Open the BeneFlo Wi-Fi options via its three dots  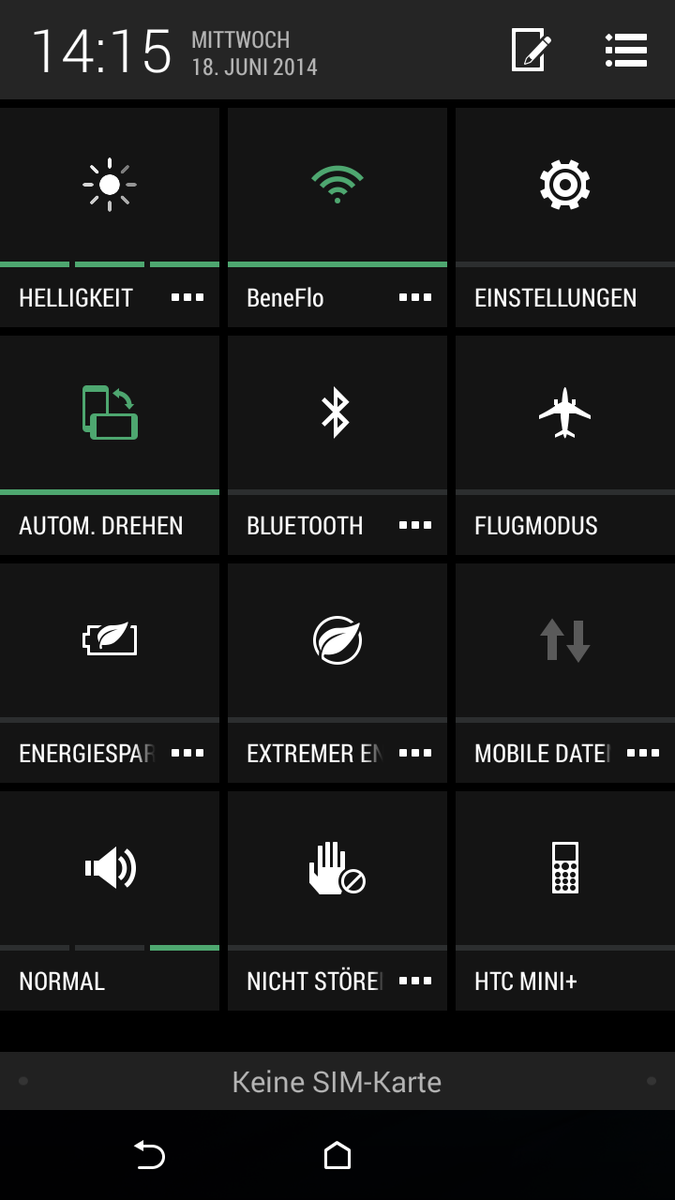pyautogui.click(x=415, y=298)
